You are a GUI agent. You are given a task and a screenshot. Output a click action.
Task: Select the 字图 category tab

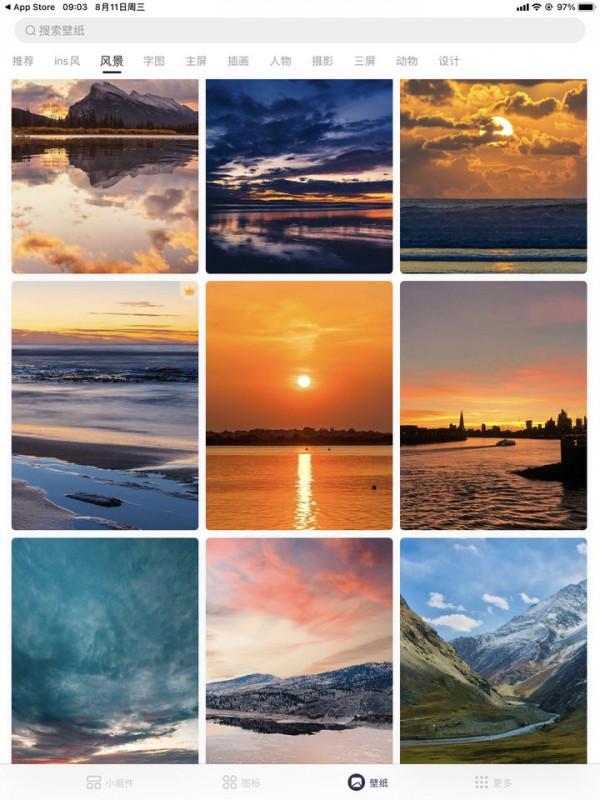click(154, 61)
